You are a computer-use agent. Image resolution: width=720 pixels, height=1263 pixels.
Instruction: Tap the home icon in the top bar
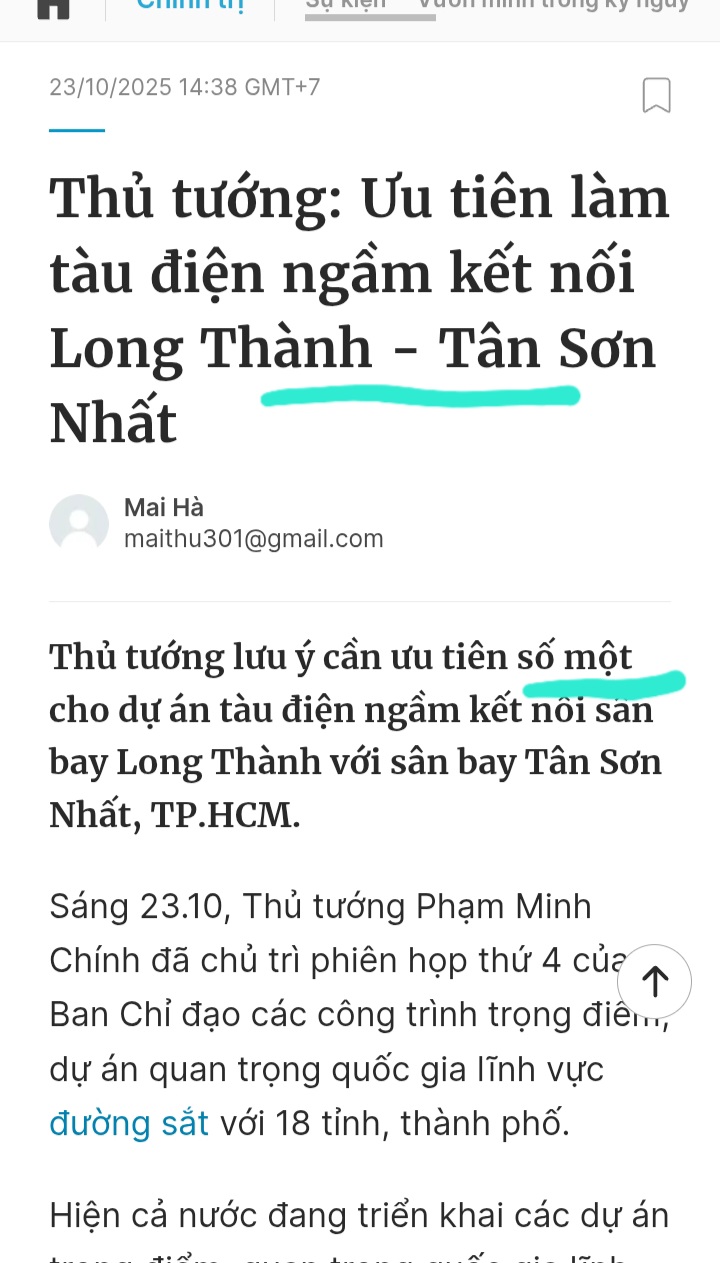[52, 6]
